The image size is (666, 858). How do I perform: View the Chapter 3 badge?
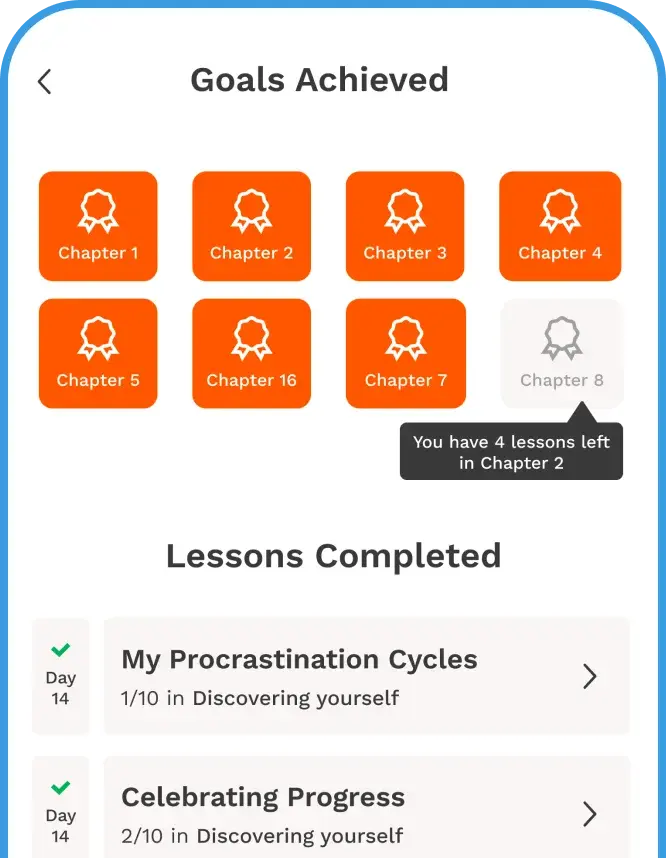(x=405, y=226)
